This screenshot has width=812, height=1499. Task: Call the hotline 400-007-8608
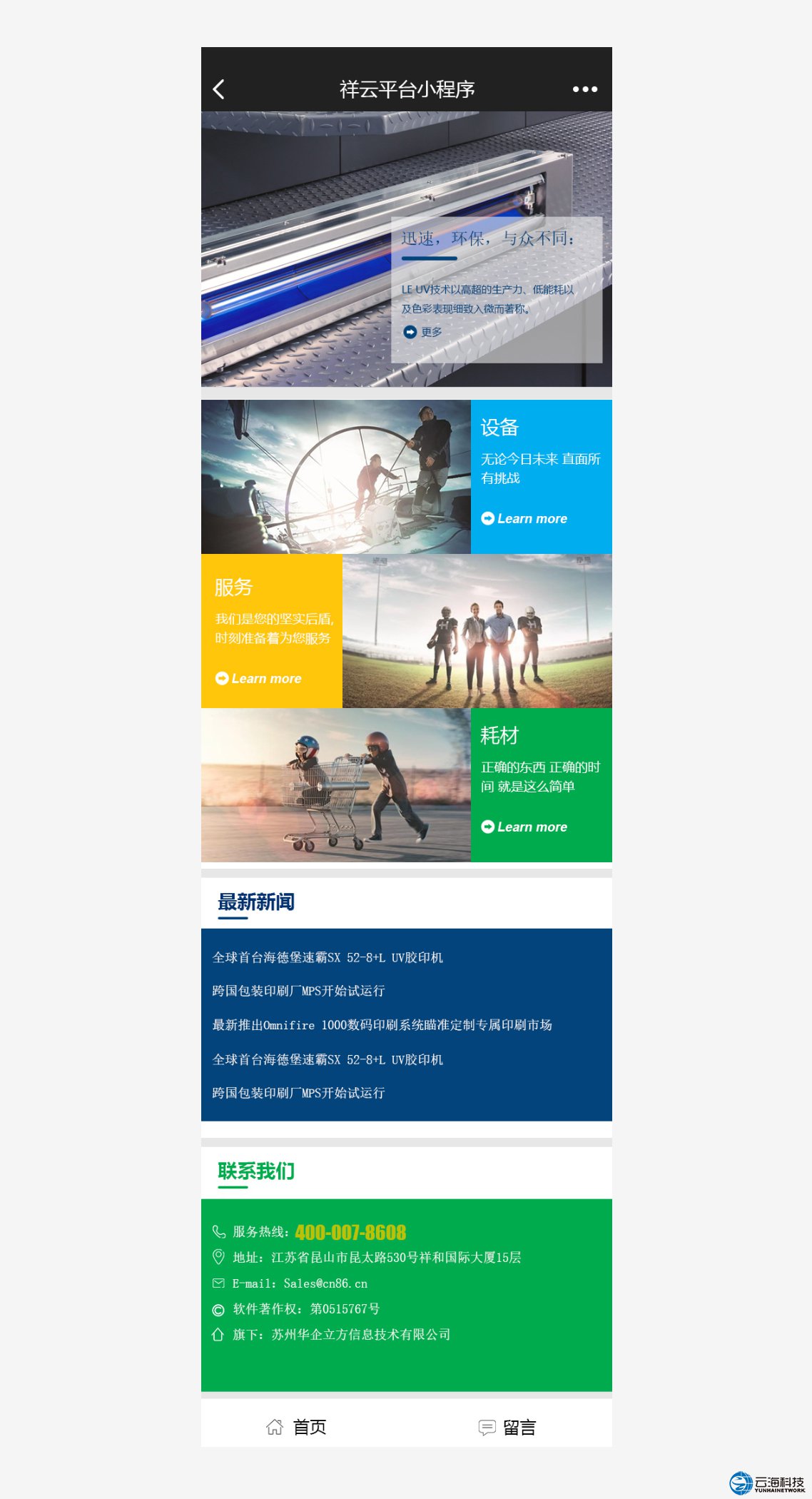350,1233
